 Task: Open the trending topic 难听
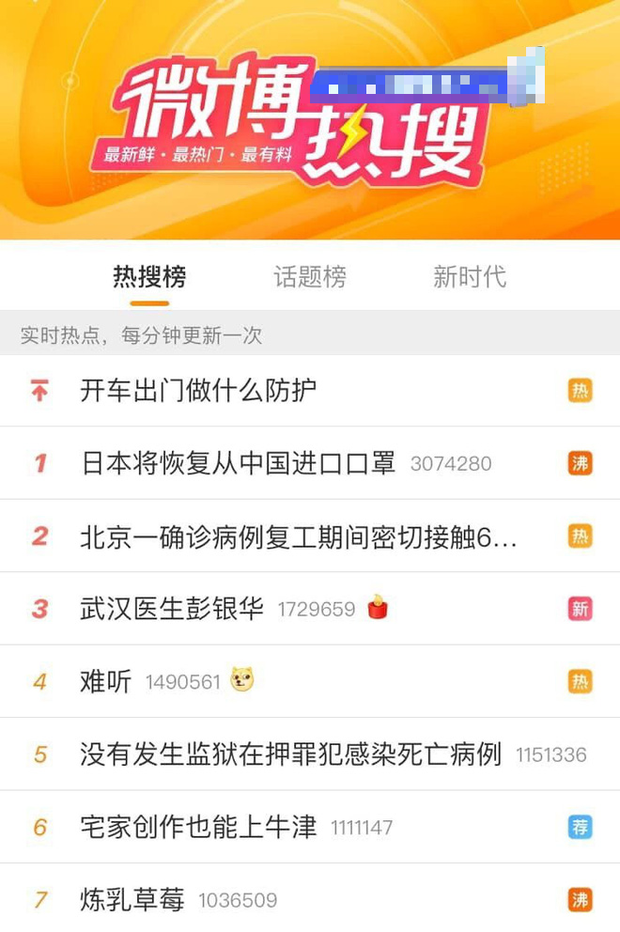click(x=106, y=681)
